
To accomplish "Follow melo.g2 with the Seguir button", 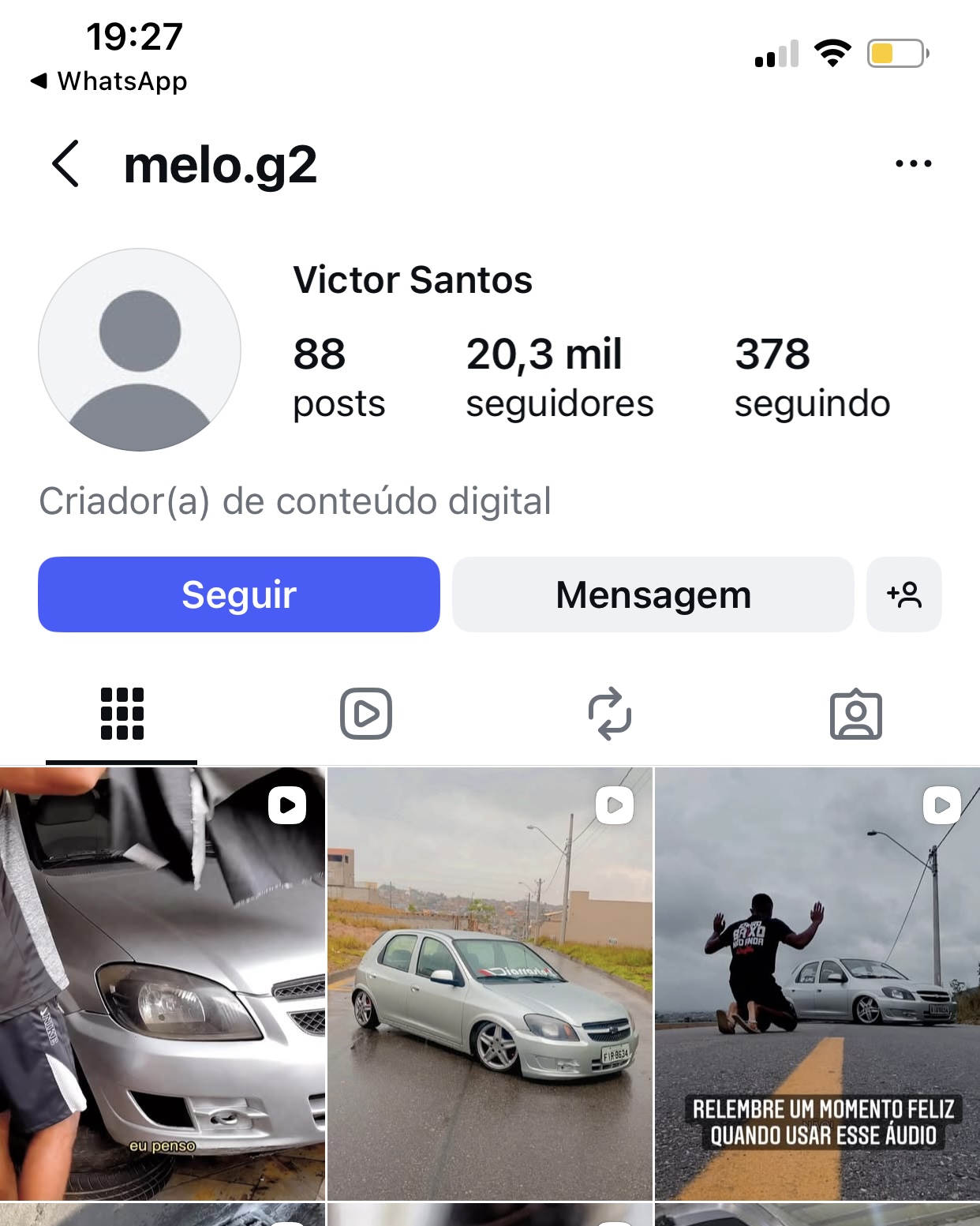I will point(238,594).
